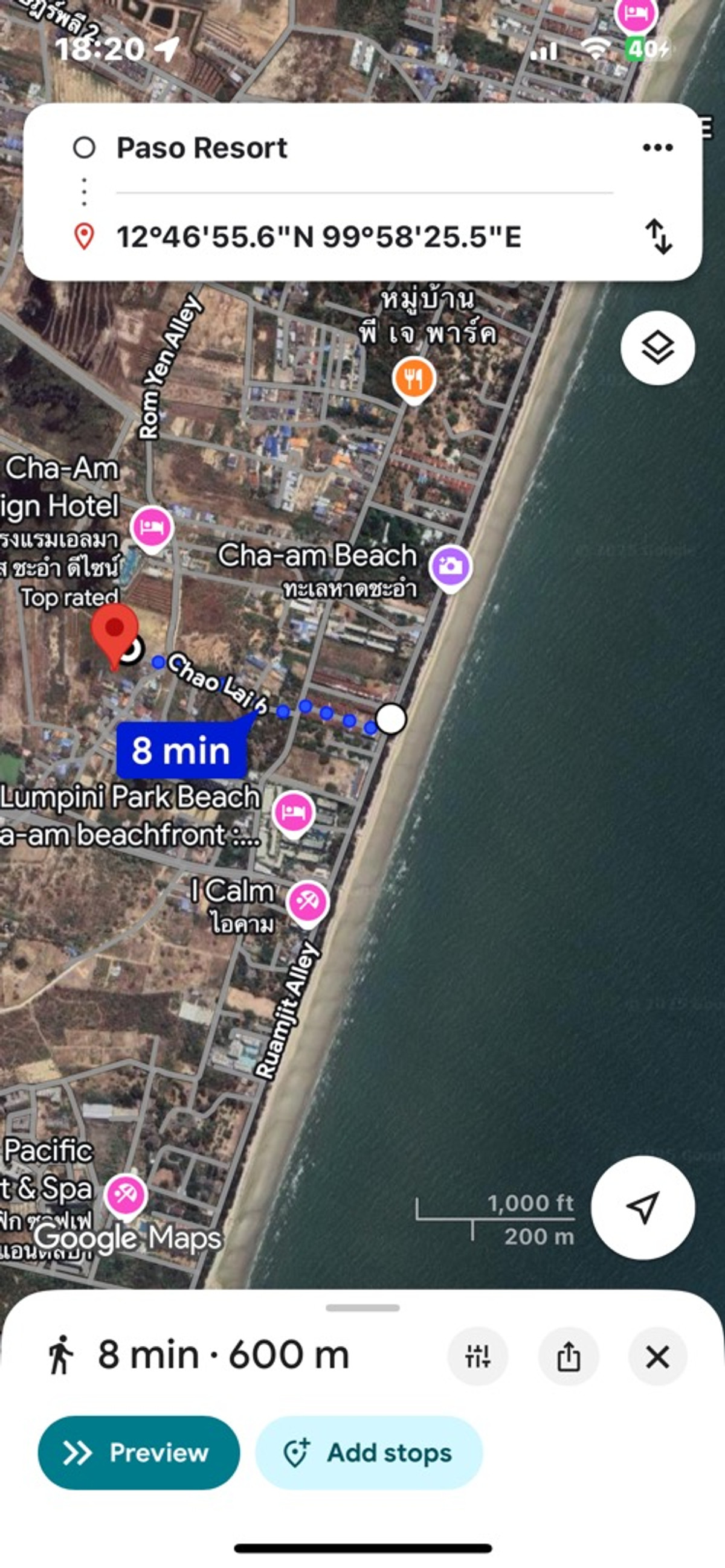This screenshot has width=725, height=1568.
Task: Swap start and destination points
Action: [x=659, y=236]
